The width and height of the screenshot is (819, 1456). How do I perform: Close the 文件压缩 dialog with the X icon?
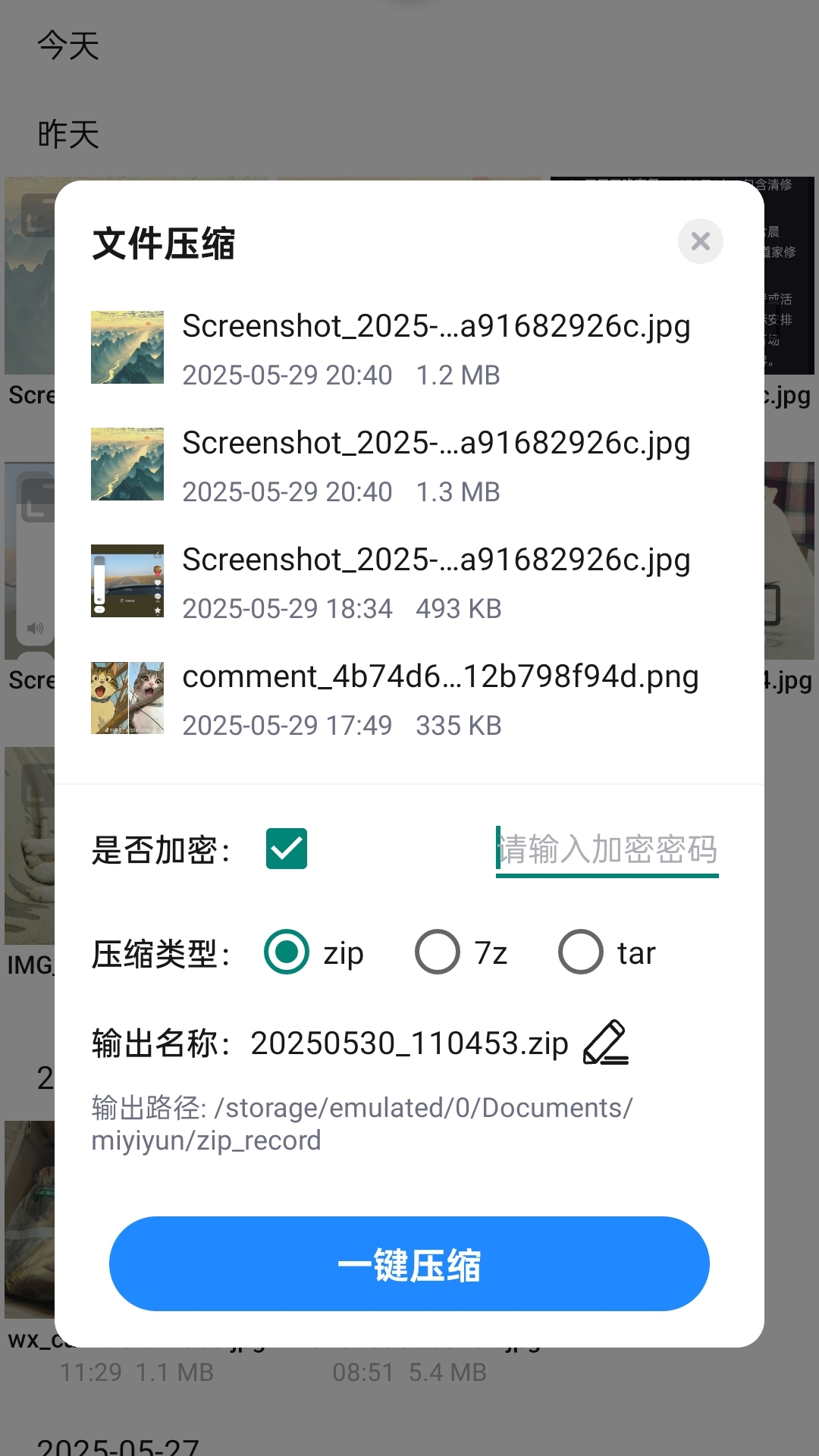click(x=700, y=241)
